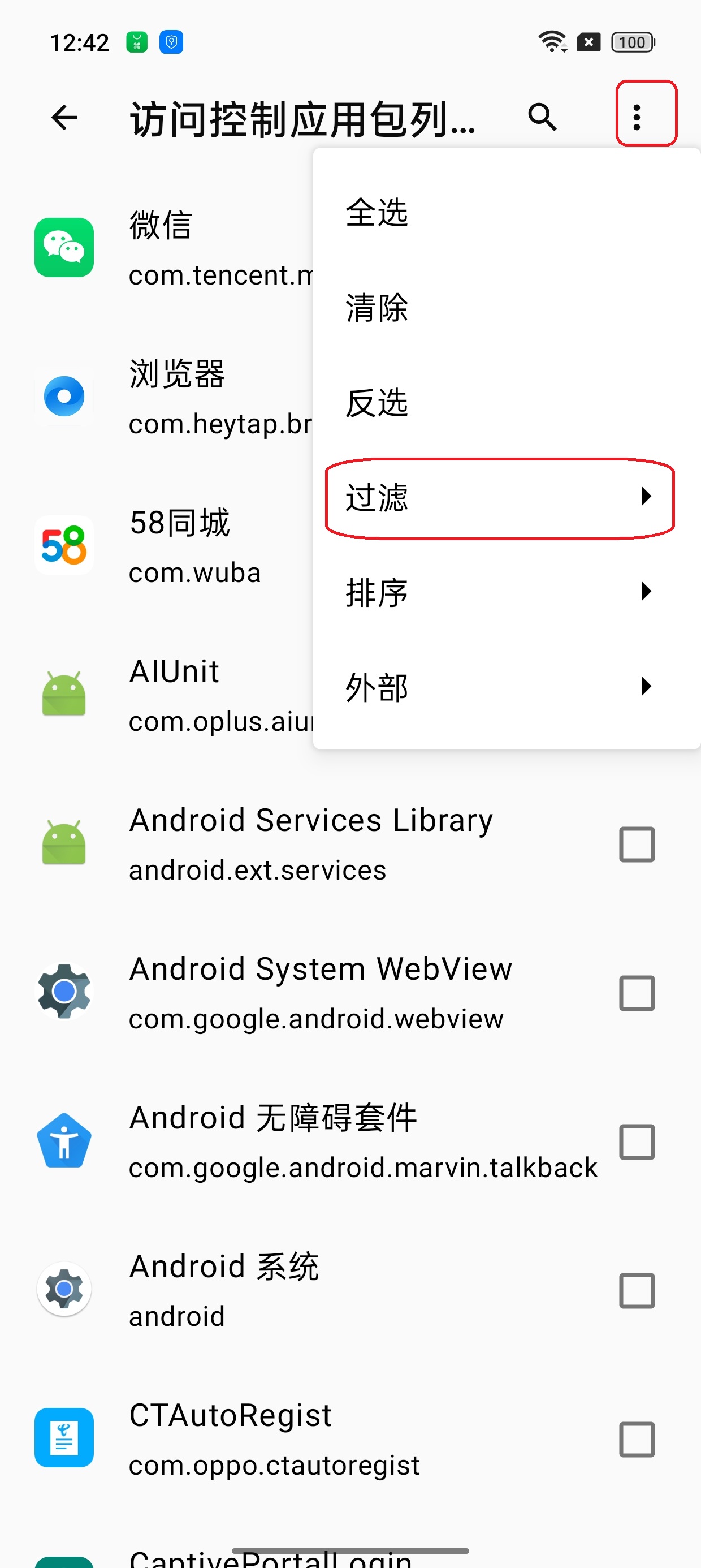
Task: Check the Android System WebView checkbox
Action: click(x=636, y=993)
